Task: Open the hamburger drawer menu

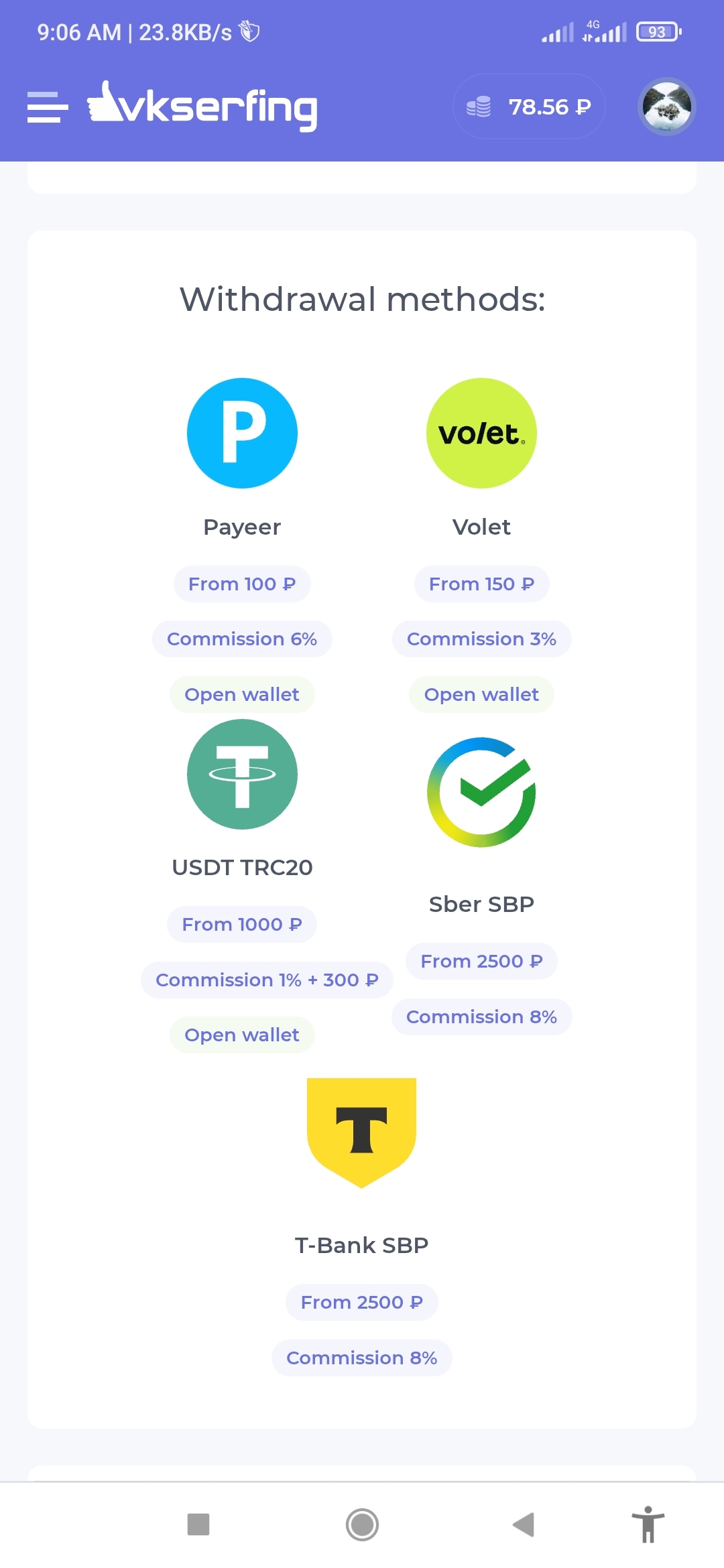Action: click(48, 107)
